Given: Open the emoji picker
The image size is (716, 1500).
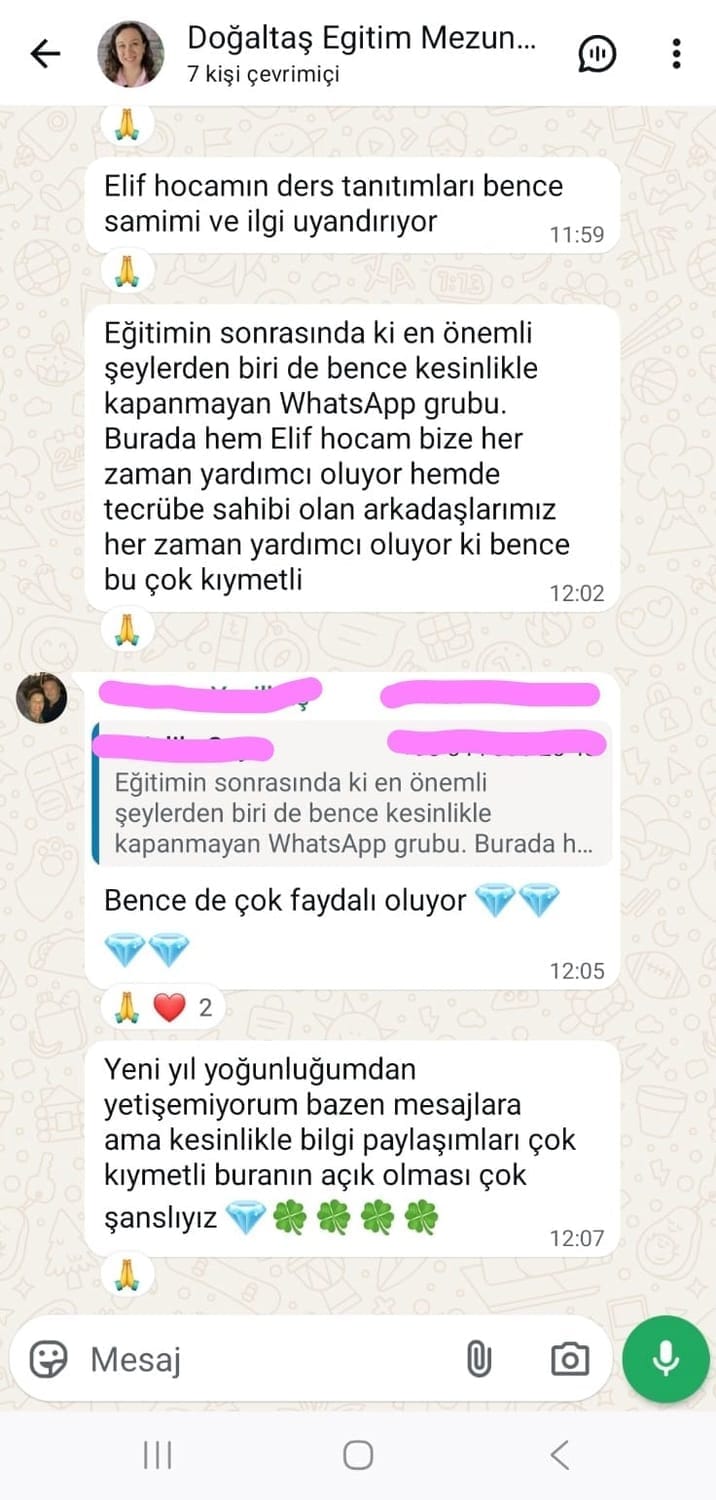Looking at the screenshot, I should [x=48, y=1359].
